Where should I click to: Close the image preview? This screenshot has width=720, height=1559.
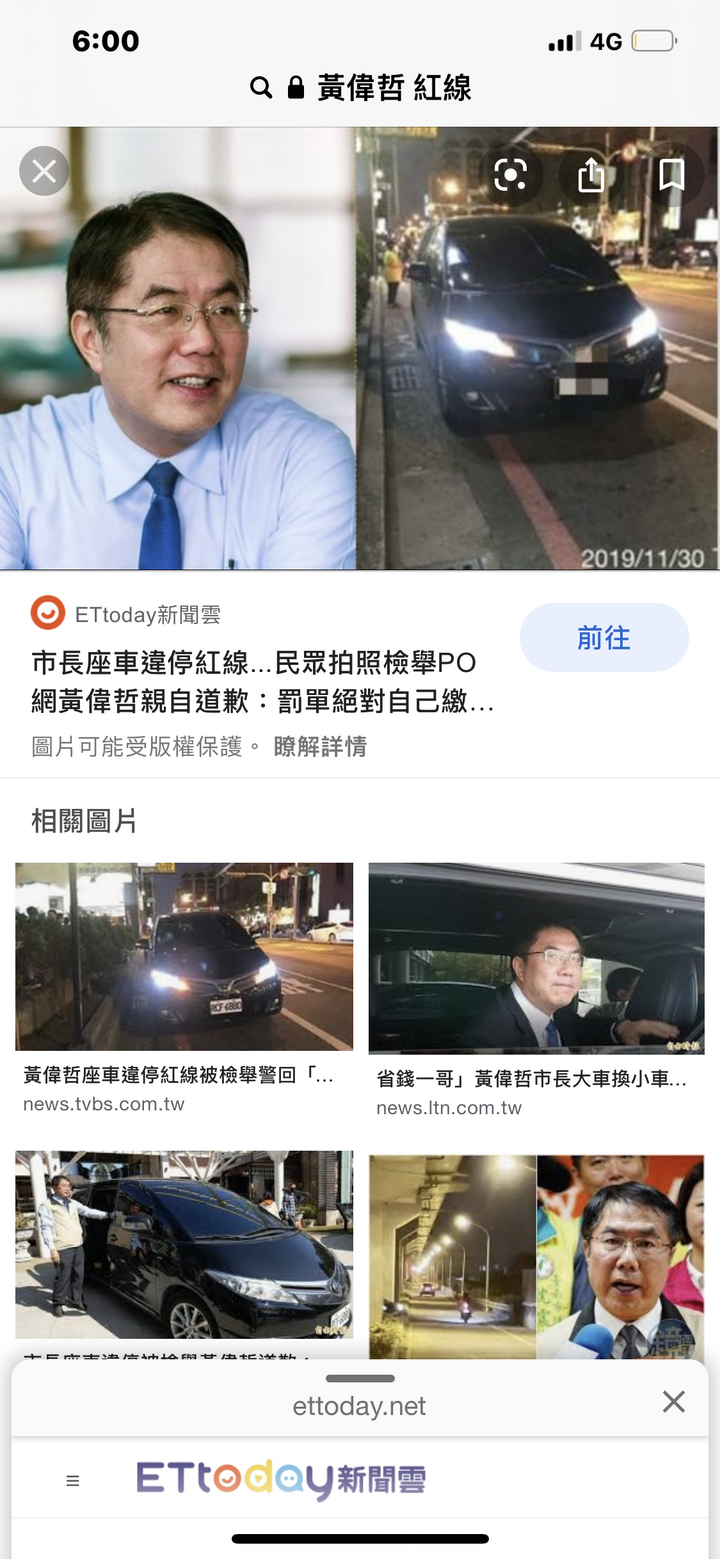tap(44, 172)
